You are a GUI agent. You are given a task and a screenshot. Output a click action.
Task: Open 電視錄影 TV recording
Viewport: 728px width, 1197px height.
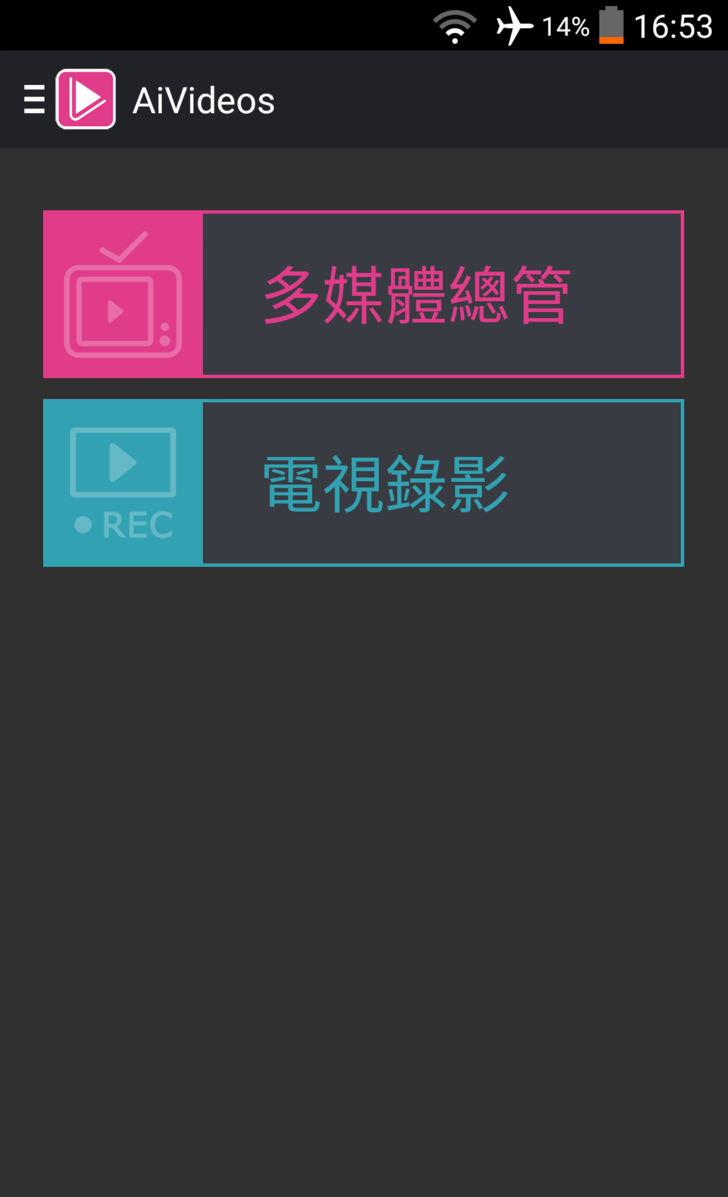point(364,483)
